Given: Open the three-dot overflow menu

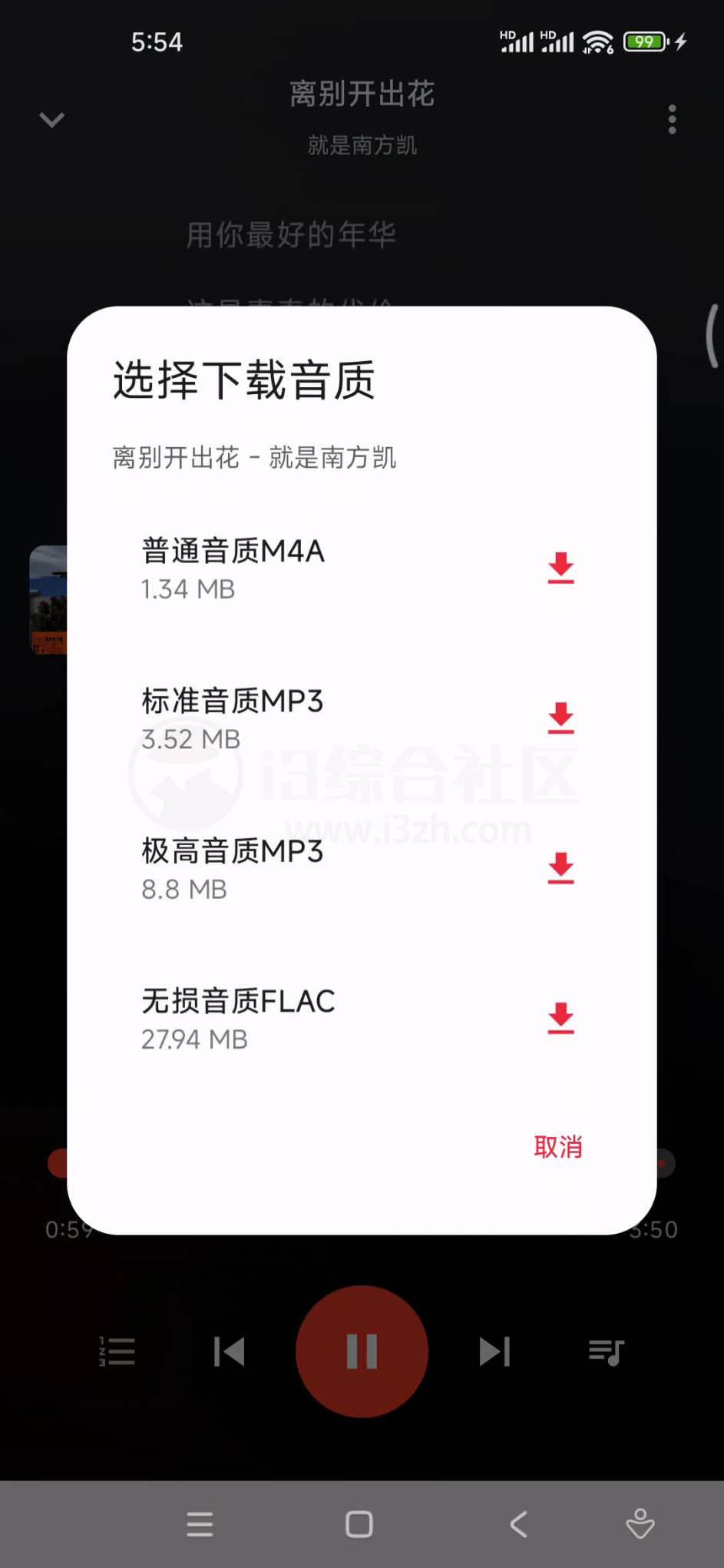Looking at the screenshot, I should [x=672, y=120].
